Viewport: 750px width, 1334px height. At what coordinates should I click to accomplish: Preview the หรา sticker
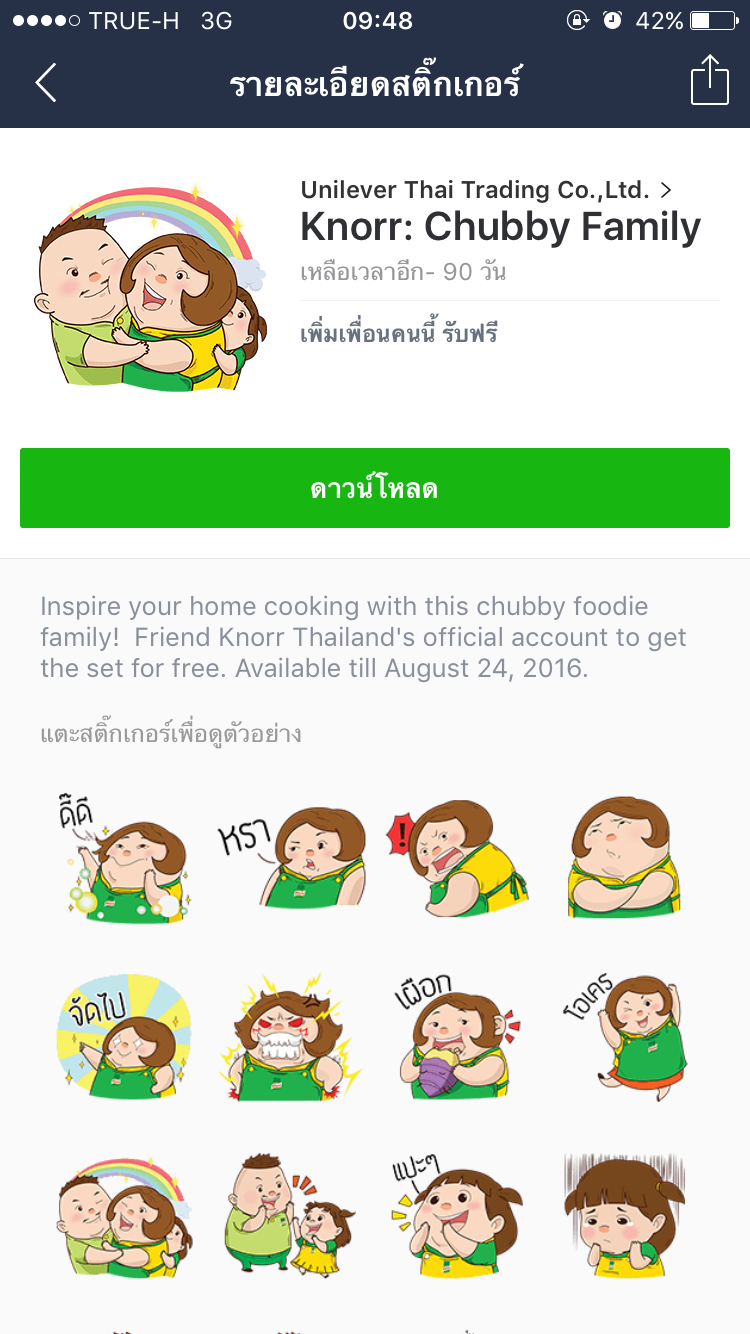[x=292, y=857]
